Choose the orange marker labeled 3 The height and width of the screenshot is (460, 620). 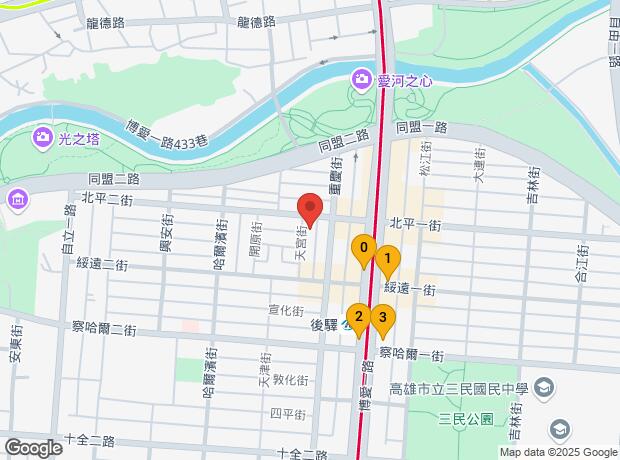382,320
